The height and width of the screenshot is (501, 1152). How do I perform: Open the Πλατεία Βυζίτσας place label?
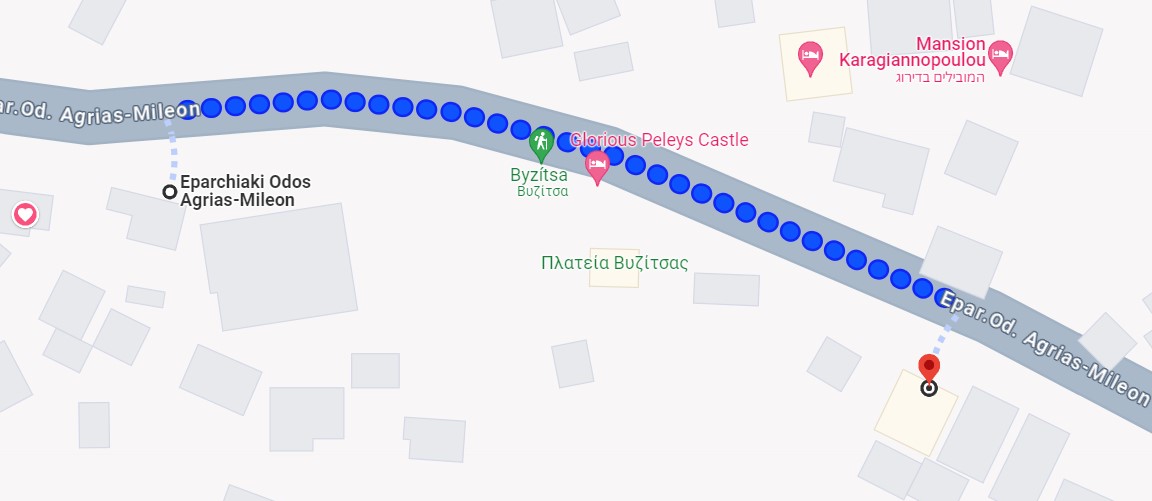coord(614,264)
